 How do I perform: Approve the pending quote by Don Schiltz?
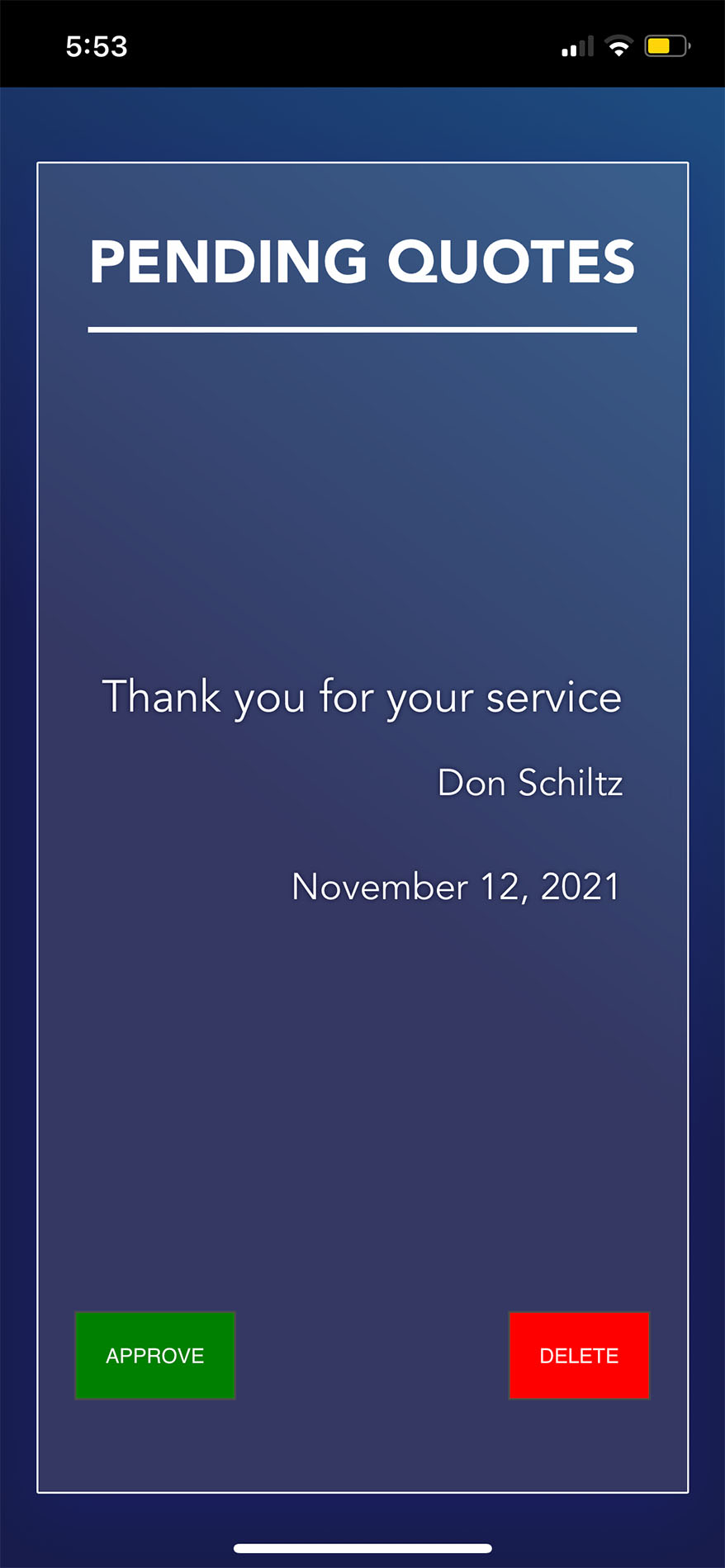155,1355
